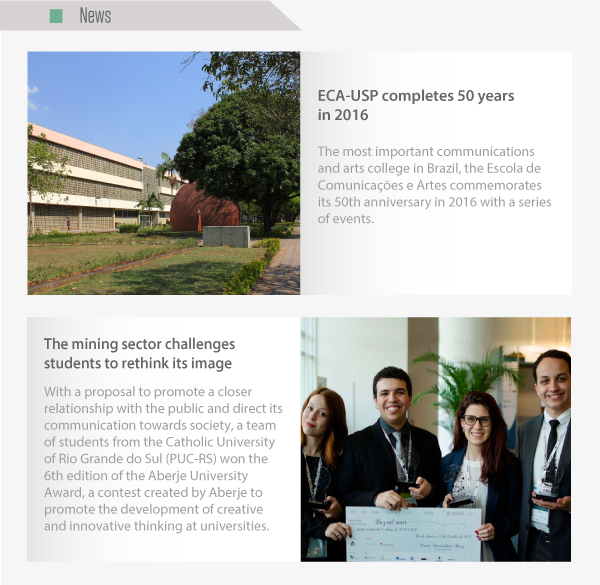This screenshot has width=600, height=585.
Task: Open the mining sector students news card
Action: [138, 352]
